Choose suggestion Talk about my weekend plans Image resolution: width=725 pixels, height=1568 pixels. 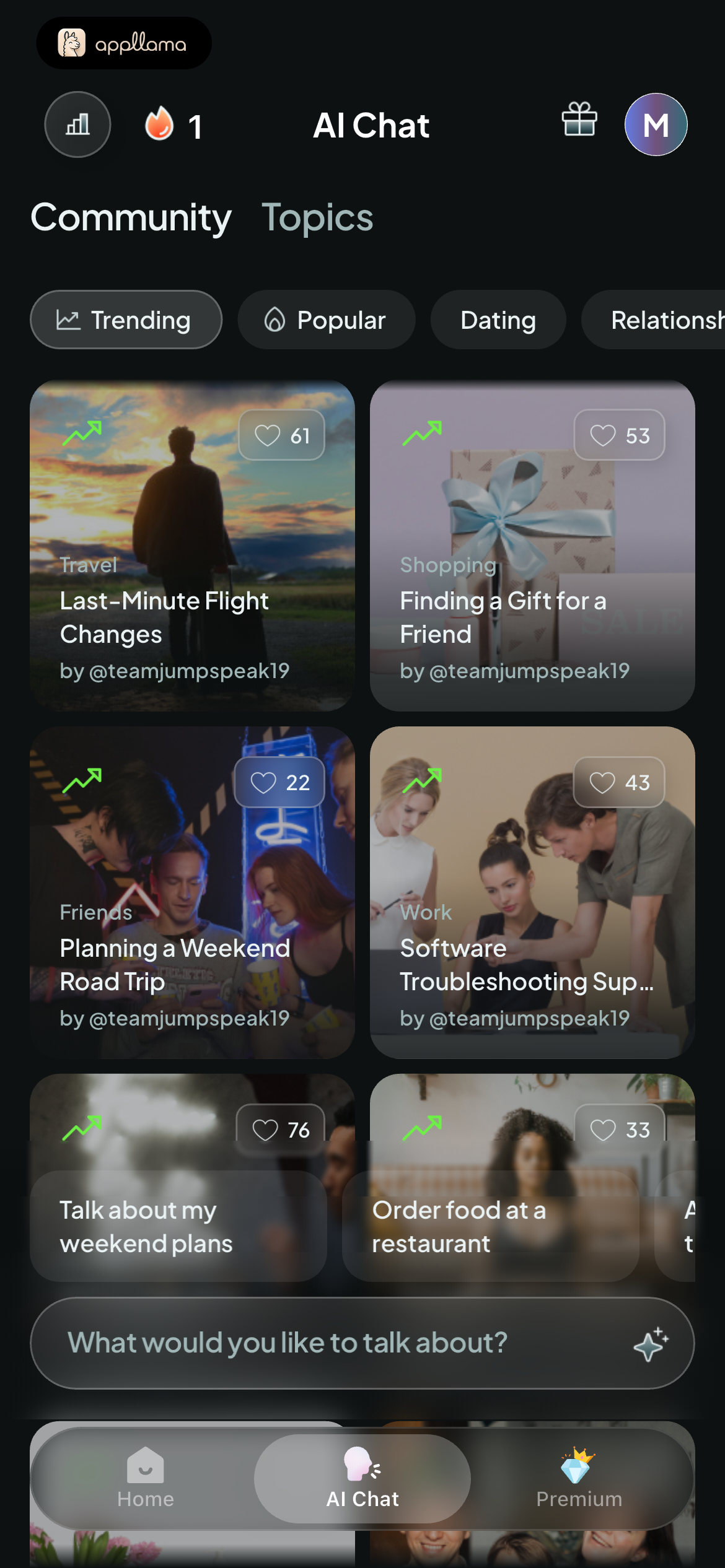point(178,1226)
